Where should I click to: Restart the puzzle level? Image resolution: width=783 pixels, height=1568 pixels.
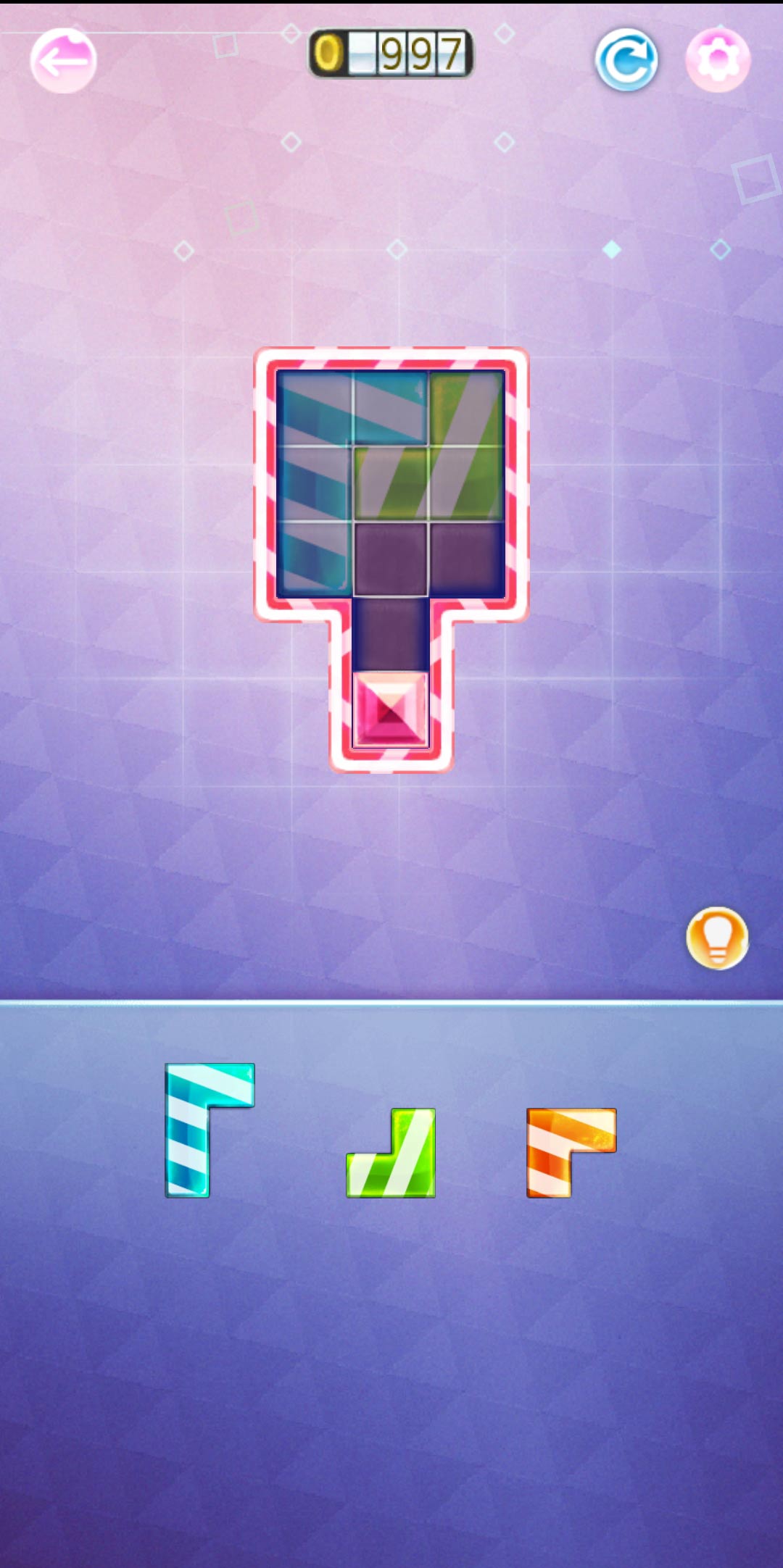pos(626,60)
